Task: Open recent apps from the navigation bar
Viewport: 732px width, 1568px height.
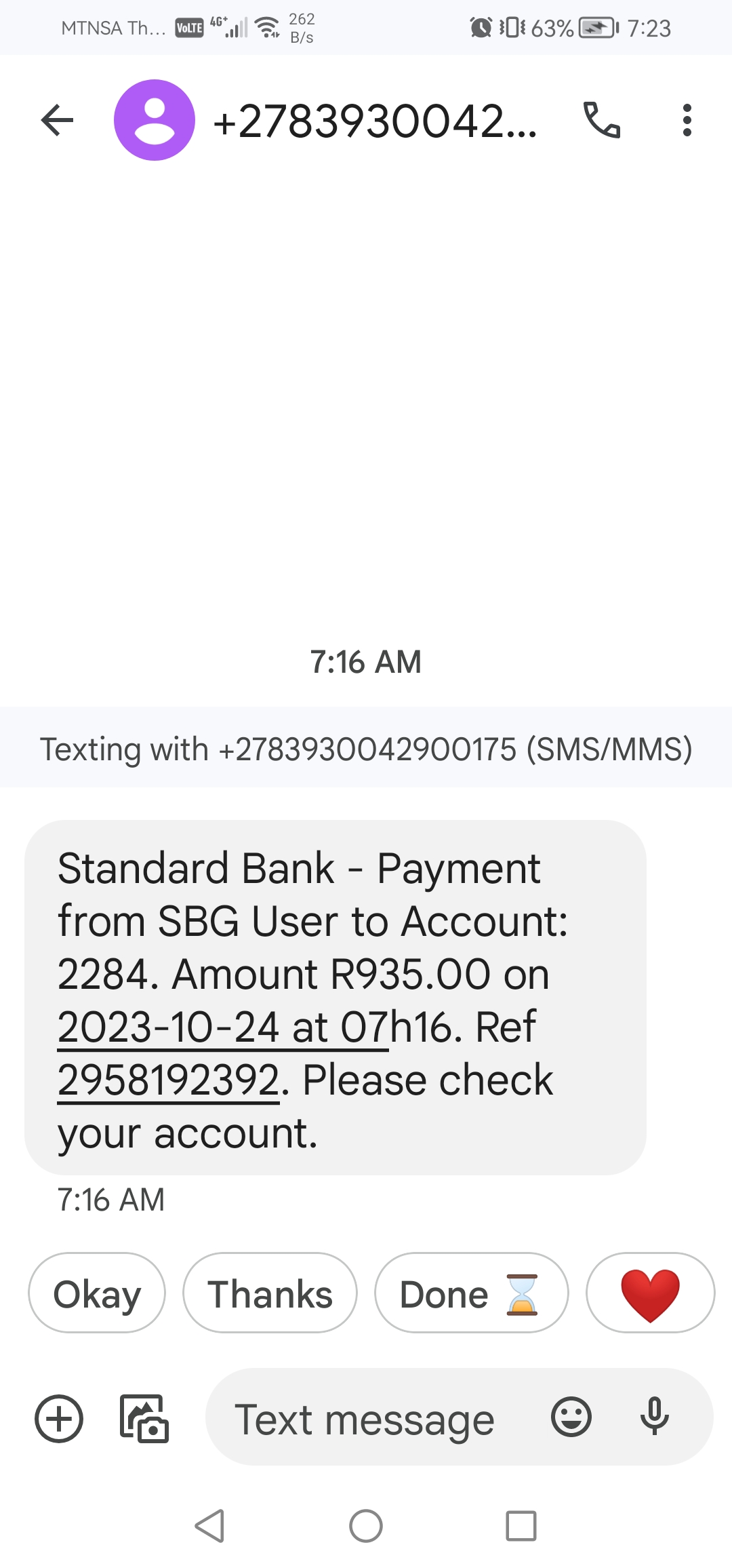Action: (x=521, y=1526)
